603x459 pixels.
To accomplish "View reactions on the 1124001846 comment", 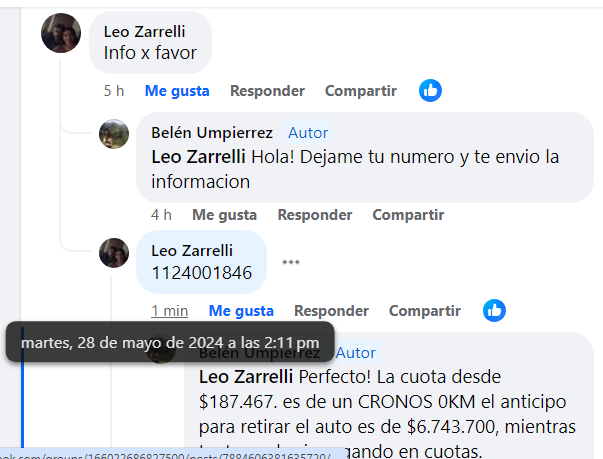I will pyautogui.click(x=494, y=310).
